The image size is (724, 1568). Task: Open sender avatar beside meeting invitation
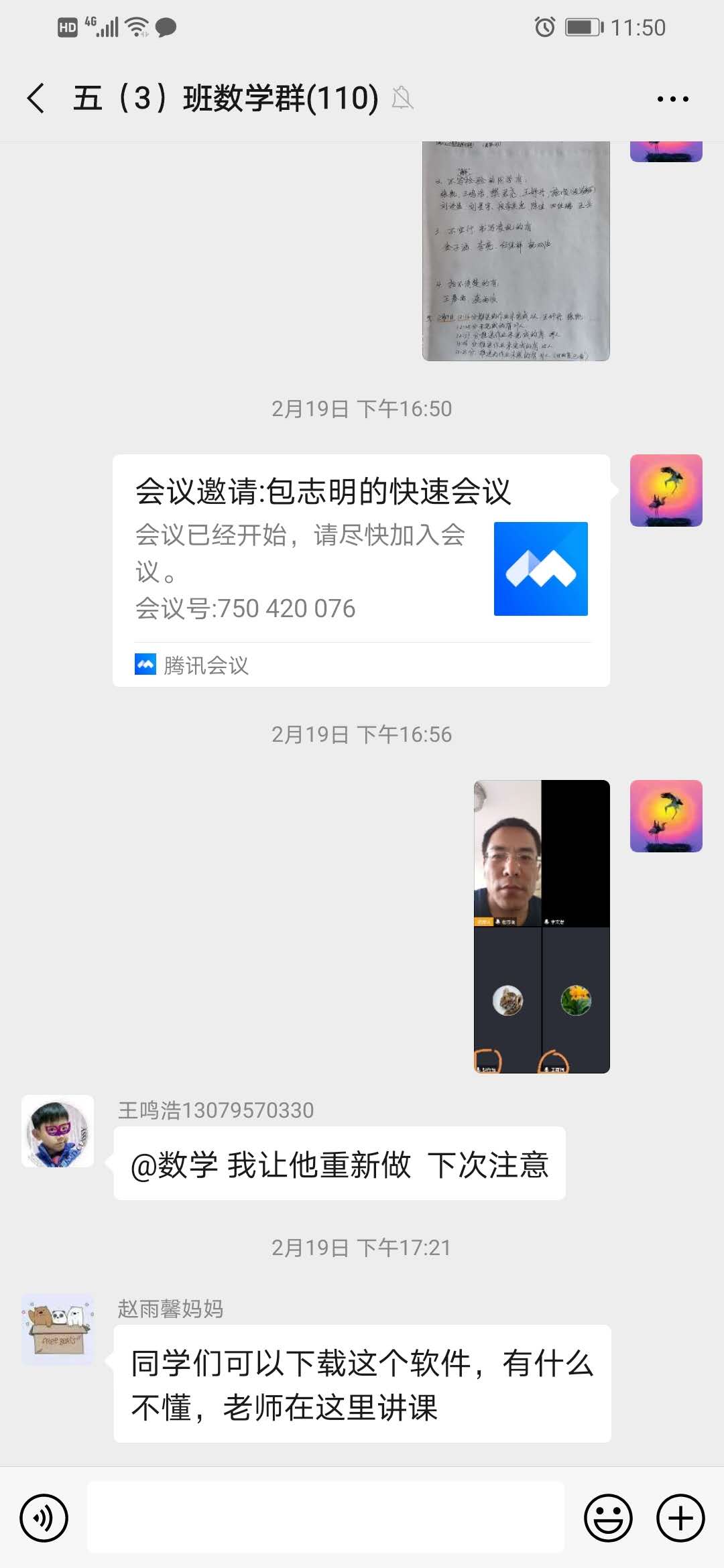[666, 491]
